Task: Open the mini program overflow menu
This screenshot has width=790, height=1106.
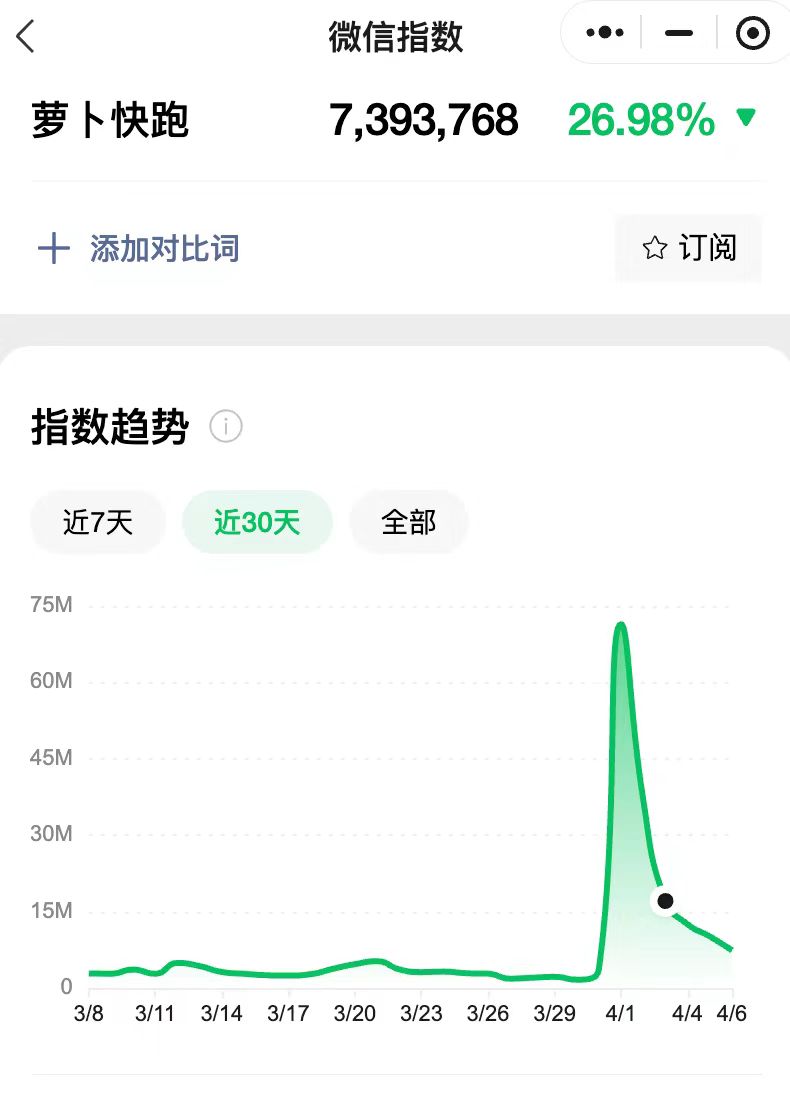Action: tap(605, 33)
